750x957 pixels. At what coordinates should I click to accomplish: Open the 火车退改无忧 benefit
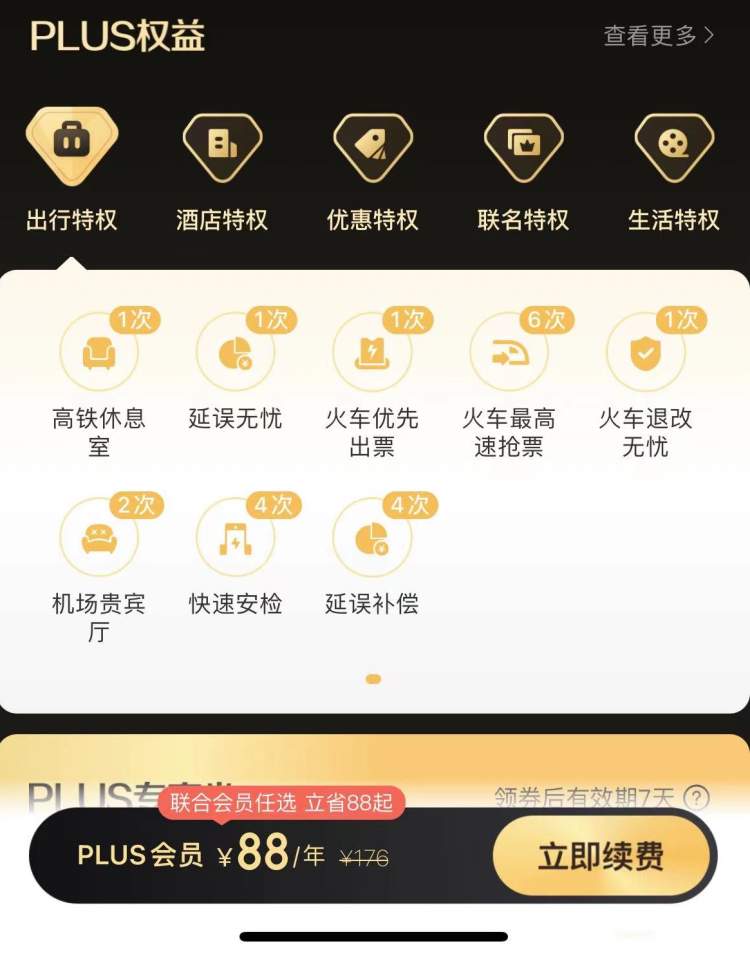[645, 380]
